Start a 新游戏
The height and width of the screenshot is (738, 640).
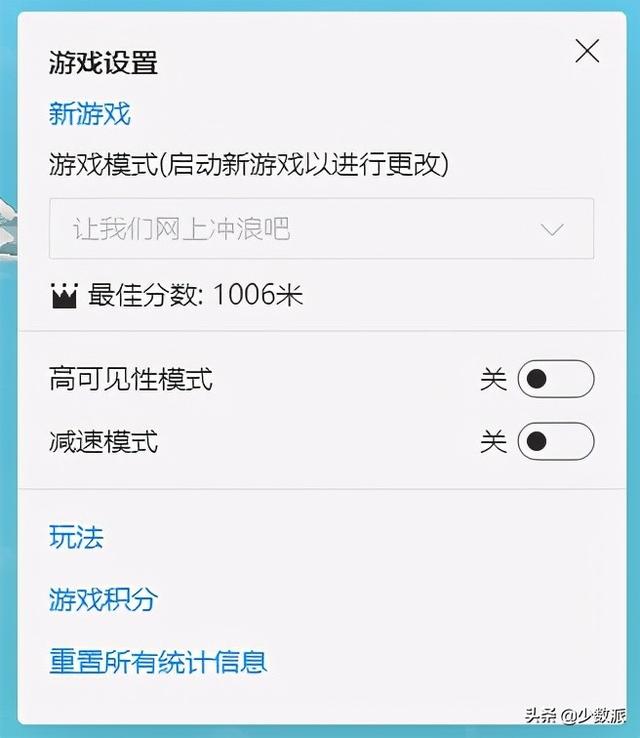click(90, 113)
